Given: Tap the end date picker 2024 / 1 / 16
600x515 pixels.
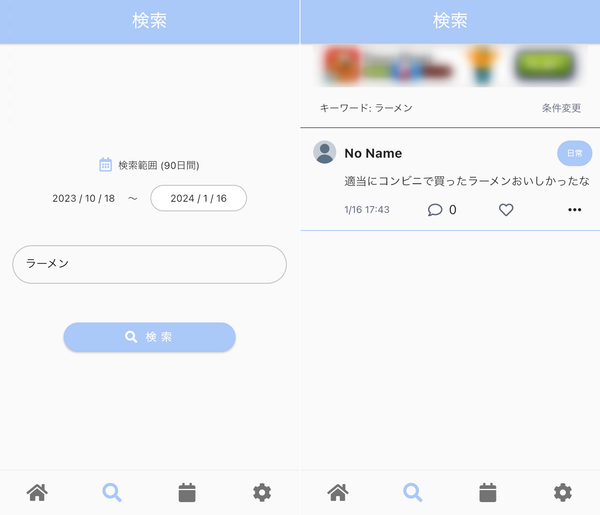Looking at the screenshot, I should pos(198,198).
